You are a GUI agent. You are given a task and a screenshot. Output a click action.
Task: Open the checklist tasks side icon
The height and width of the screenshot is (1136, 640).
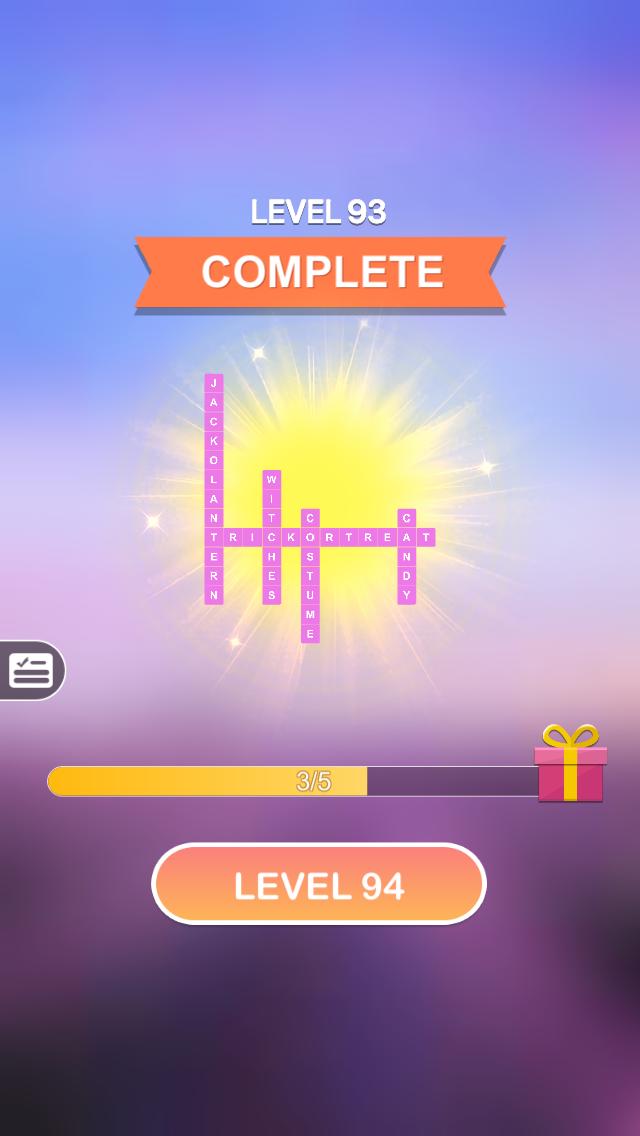click(x=30, y=670)
